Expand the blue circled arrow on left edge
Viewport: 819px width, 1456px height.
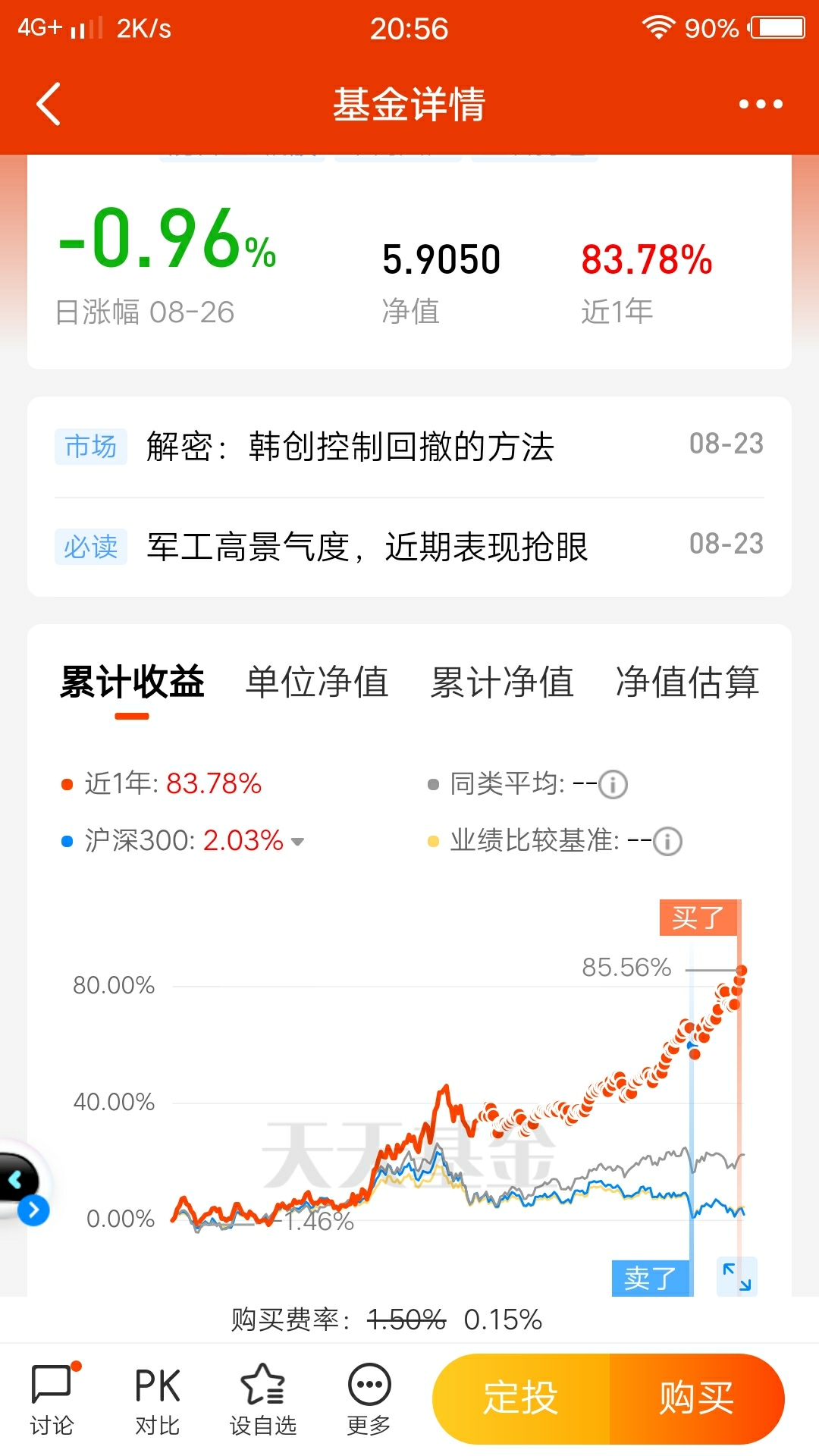click(32, 1210)
